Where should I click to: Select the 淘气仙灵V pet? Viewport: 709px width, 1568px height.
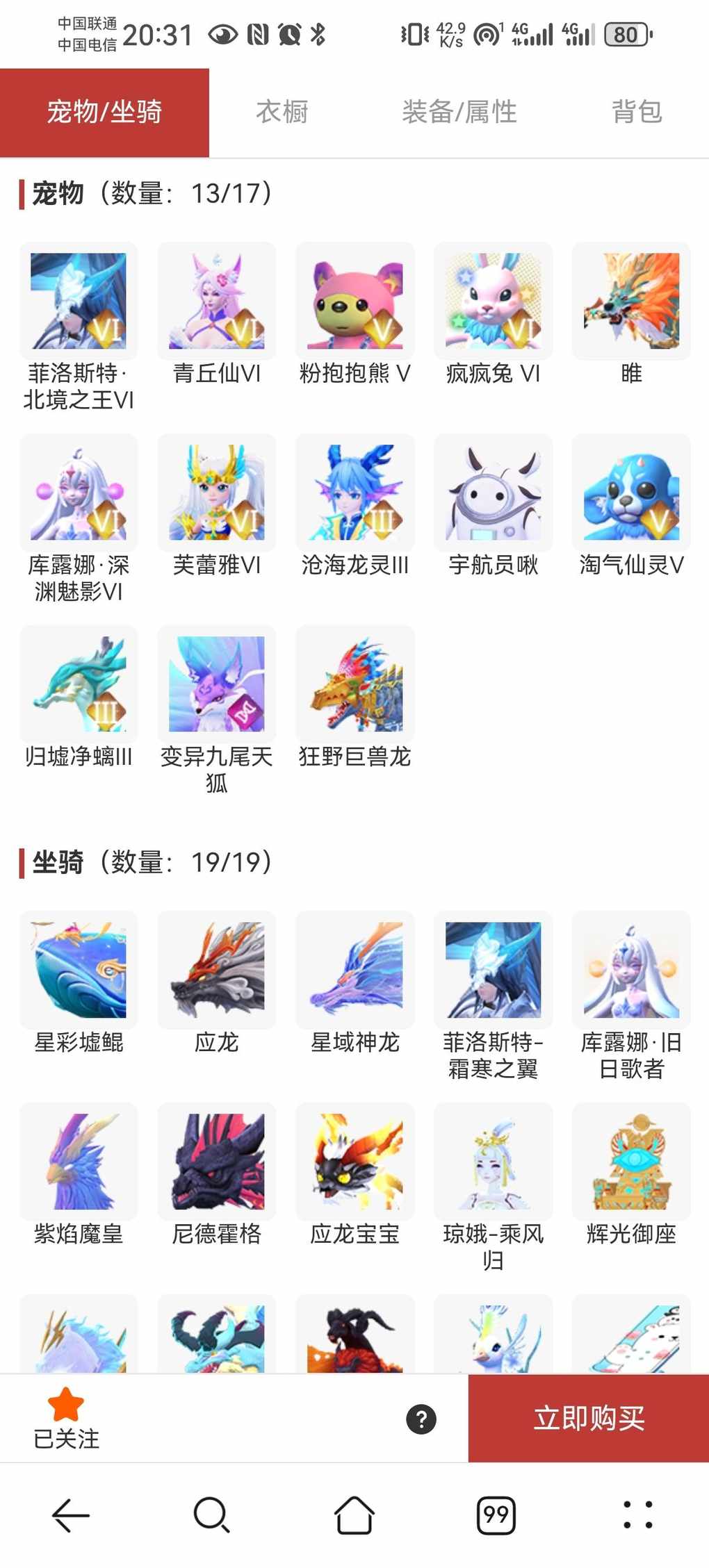click(x=631, y=493)
